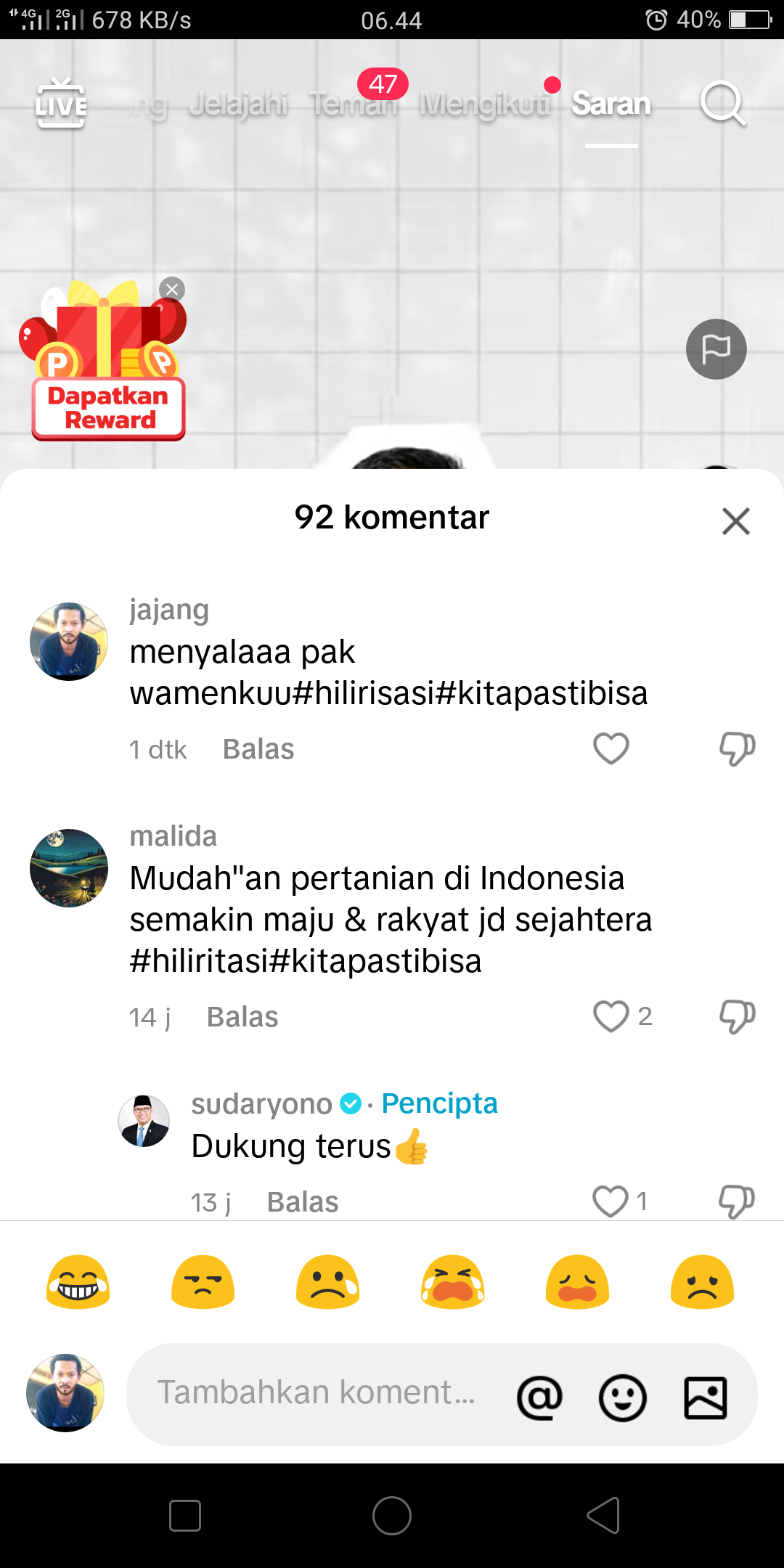Go back using system navigation bar

(603, 1516)
